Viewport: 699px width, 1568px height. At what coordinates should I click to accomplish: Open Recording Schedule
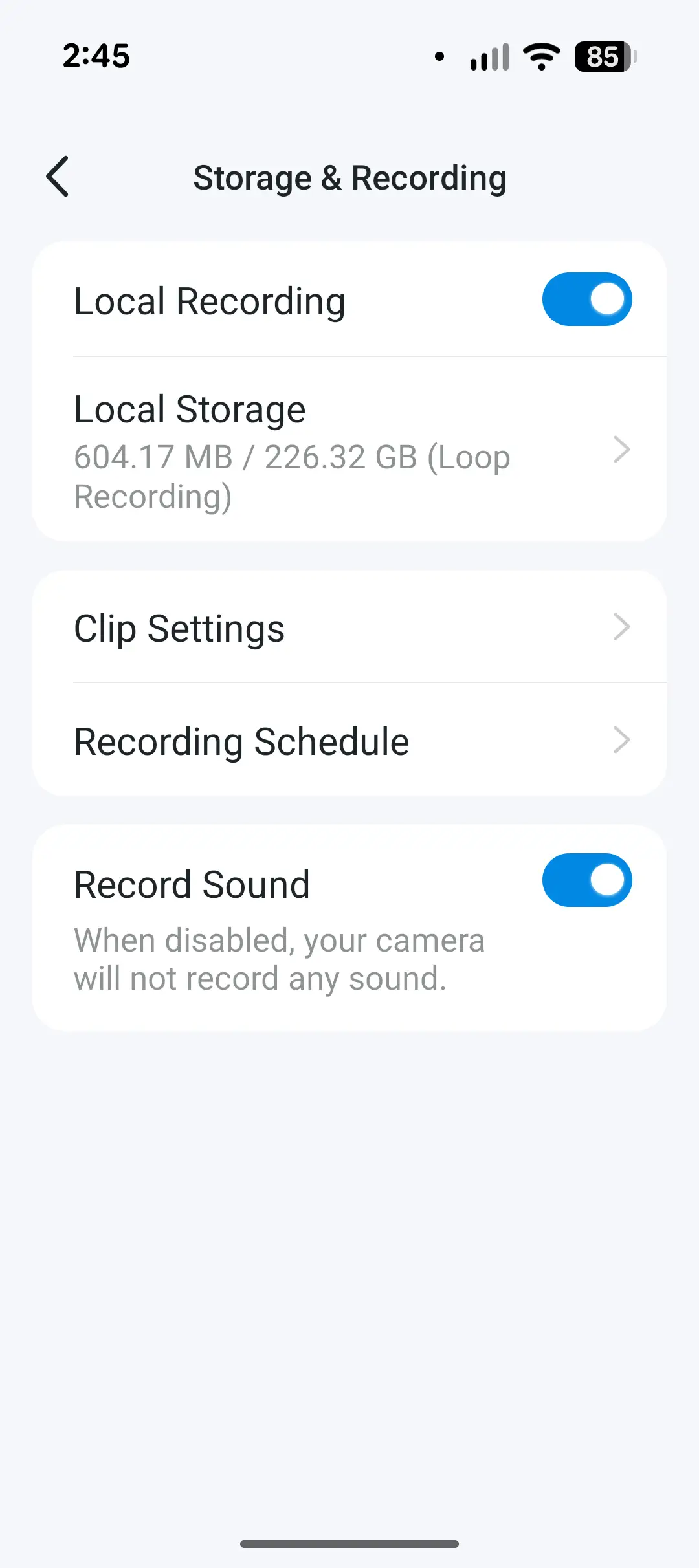pos(349,741)
